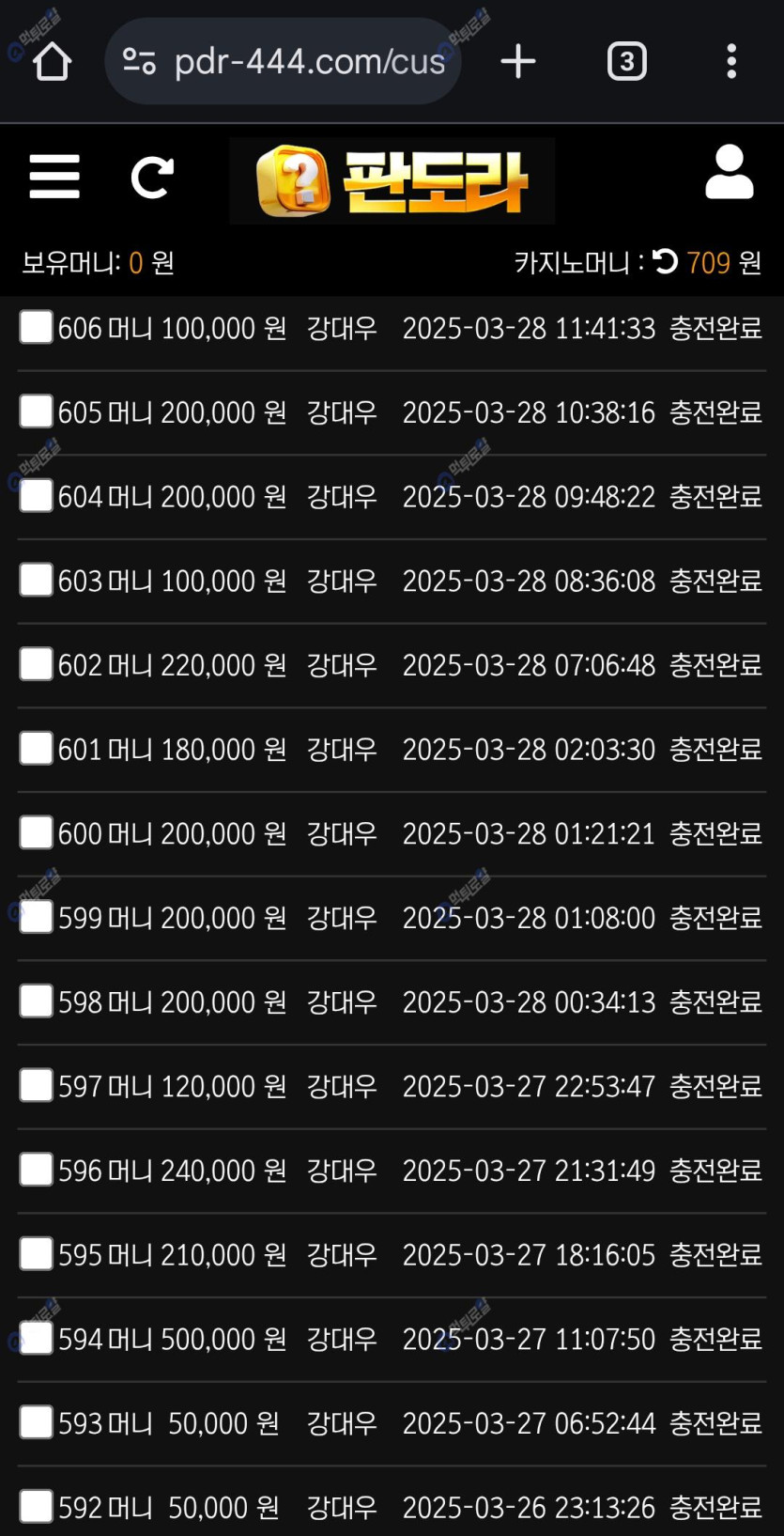The width and height of the screenshot is (784, 1536).
Task: Go to the browser home page
Action: [53, 62]
